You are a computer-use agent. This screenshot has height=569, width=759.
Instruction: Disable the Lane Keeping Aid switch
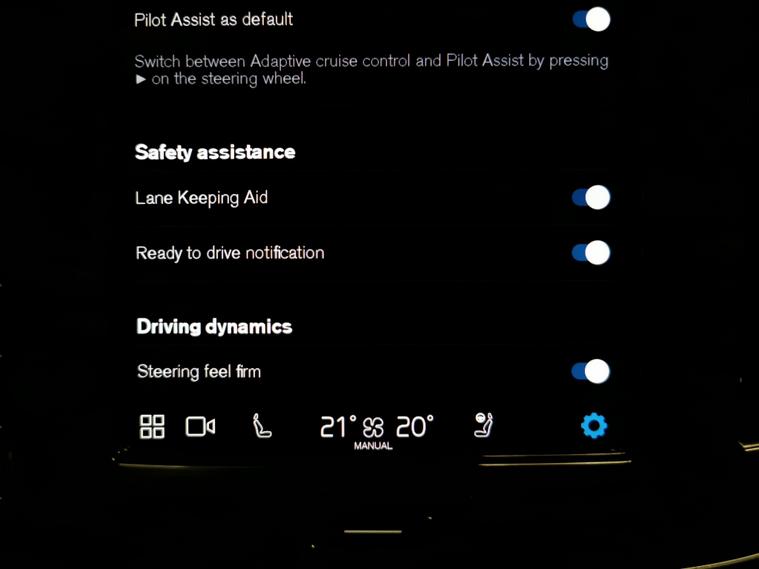[x=591, y=198]
